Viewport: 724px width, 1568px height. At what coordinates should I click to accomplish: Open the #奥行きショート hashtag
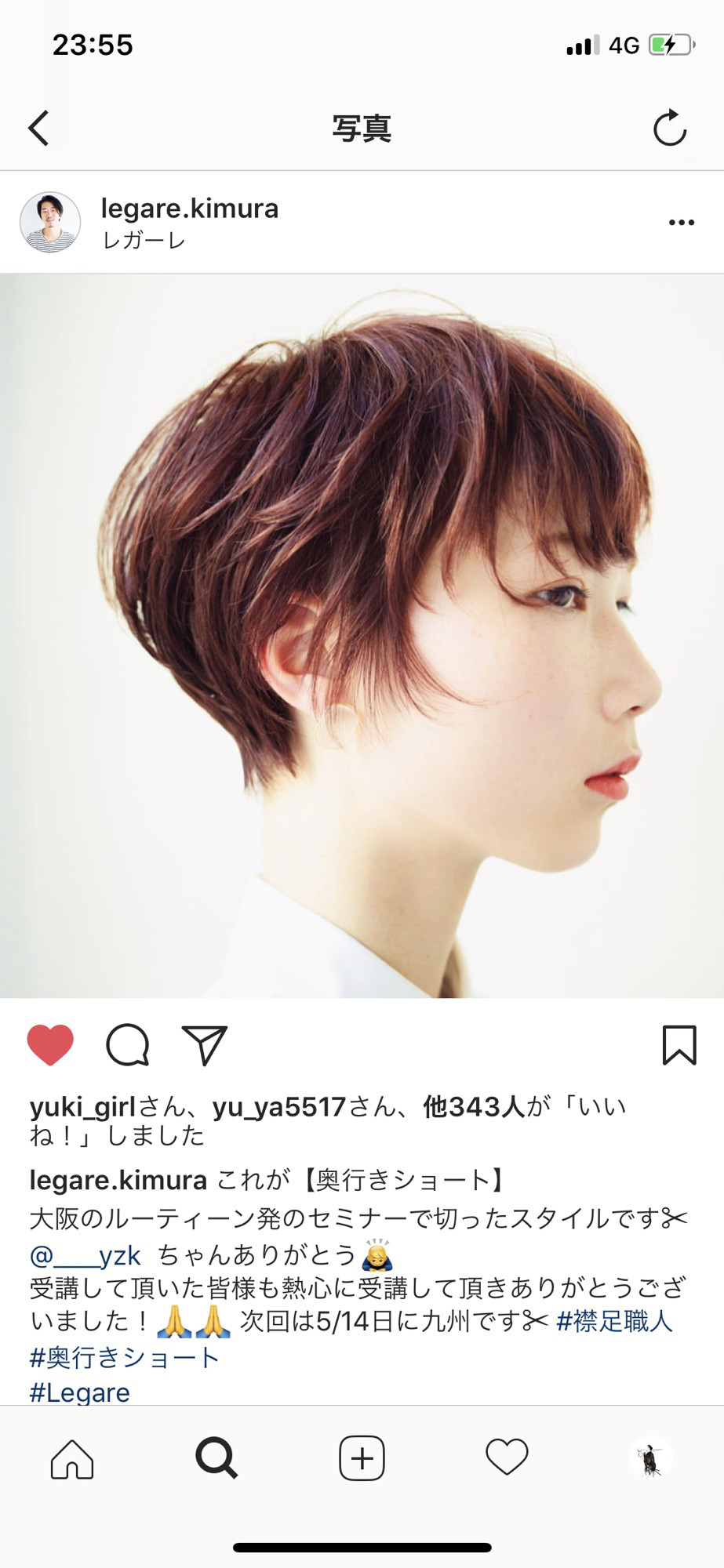pos(125,1358)
